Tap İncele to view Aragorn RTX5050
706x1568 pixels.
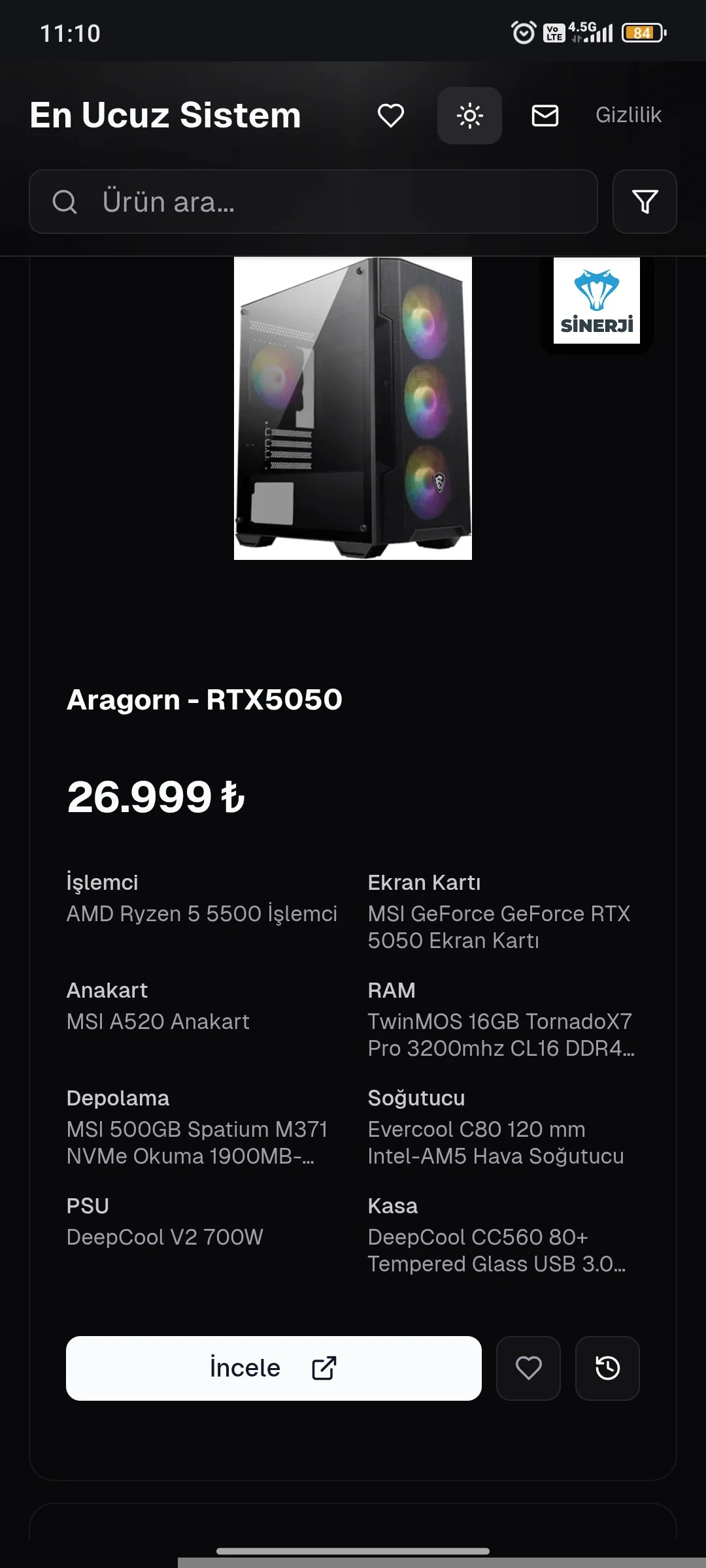[273, 1368]
